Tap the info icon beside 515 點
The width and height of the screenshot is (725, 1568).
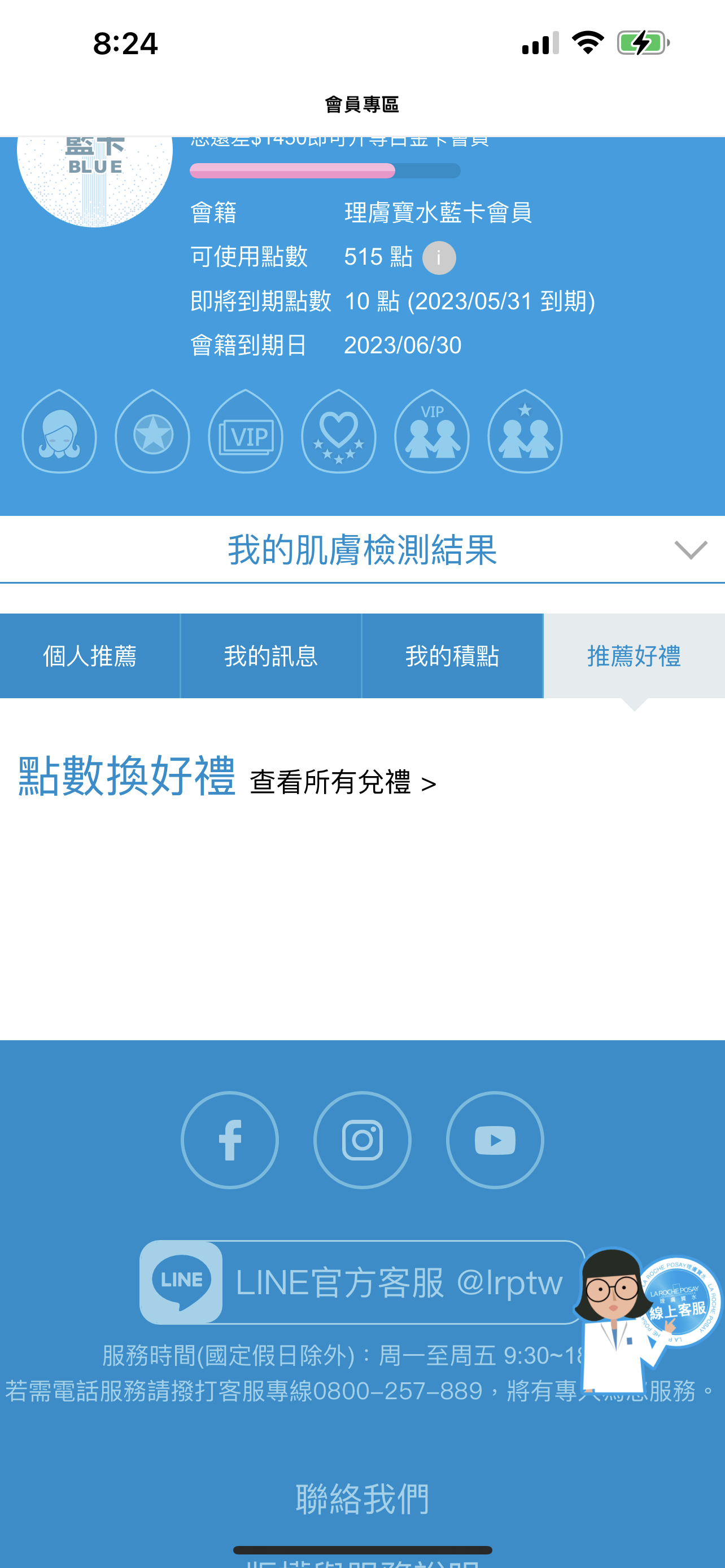(x=439, y=257)
